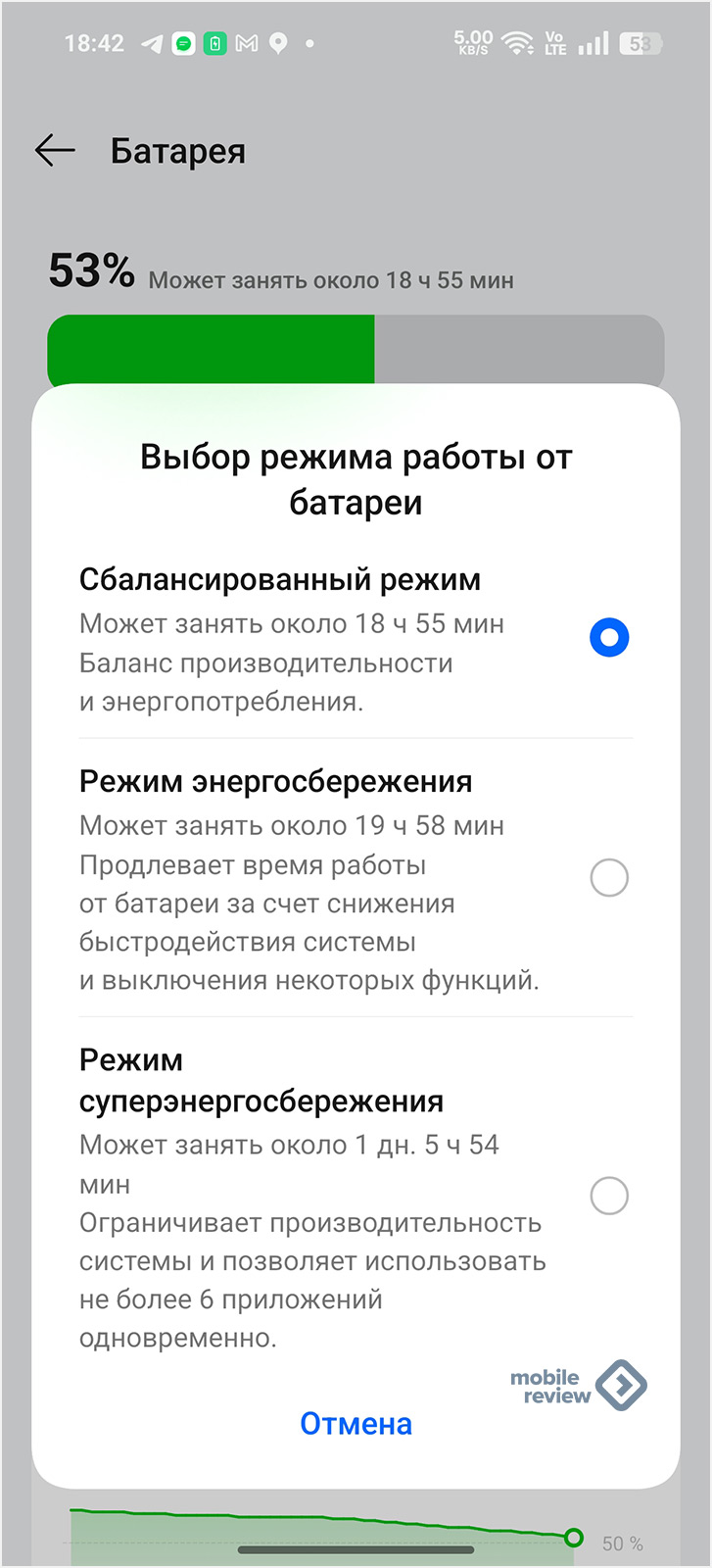Select the Сбалансированный режим radio button
712x1568 pixels.
pos(608,638)
